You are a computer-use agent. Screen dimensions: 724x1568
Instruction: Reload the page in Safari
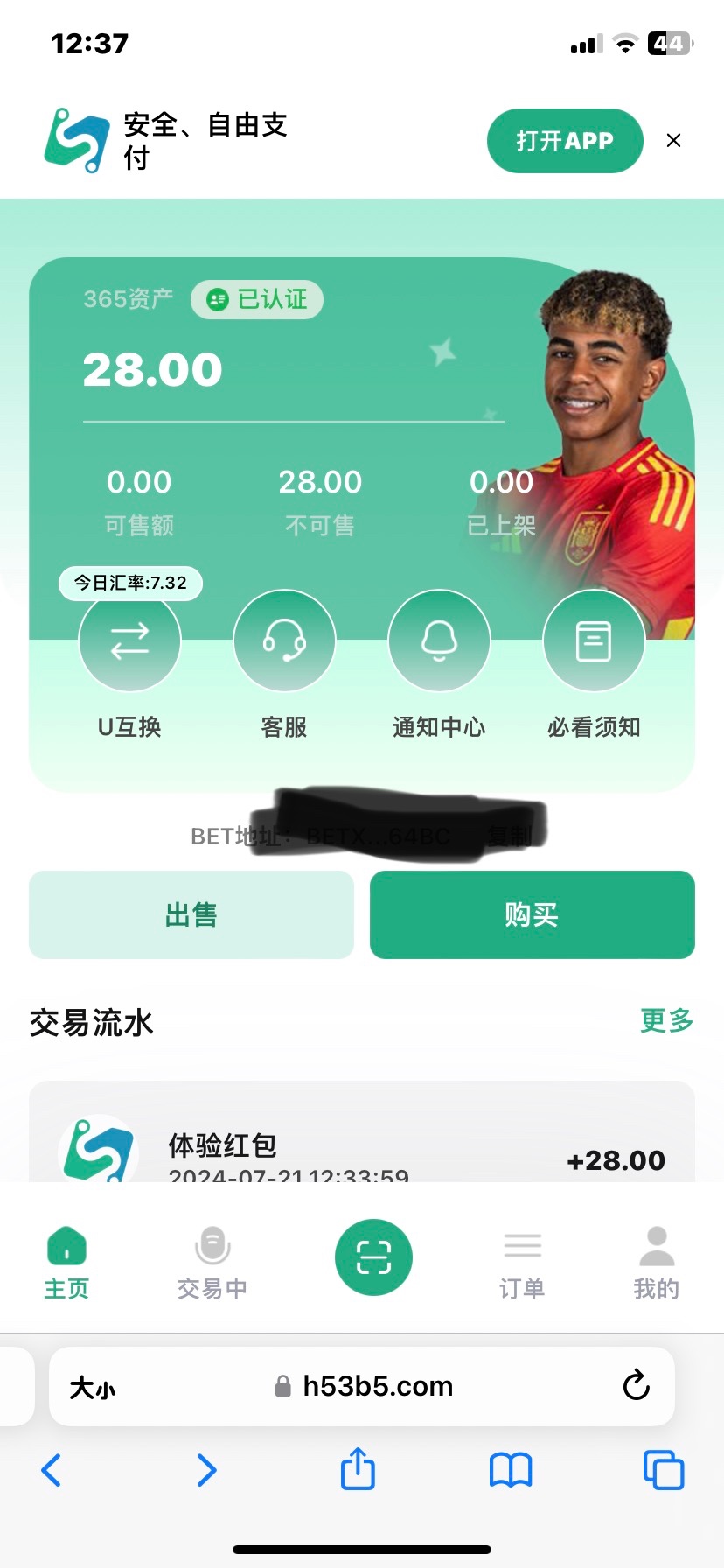(636, 1386)
